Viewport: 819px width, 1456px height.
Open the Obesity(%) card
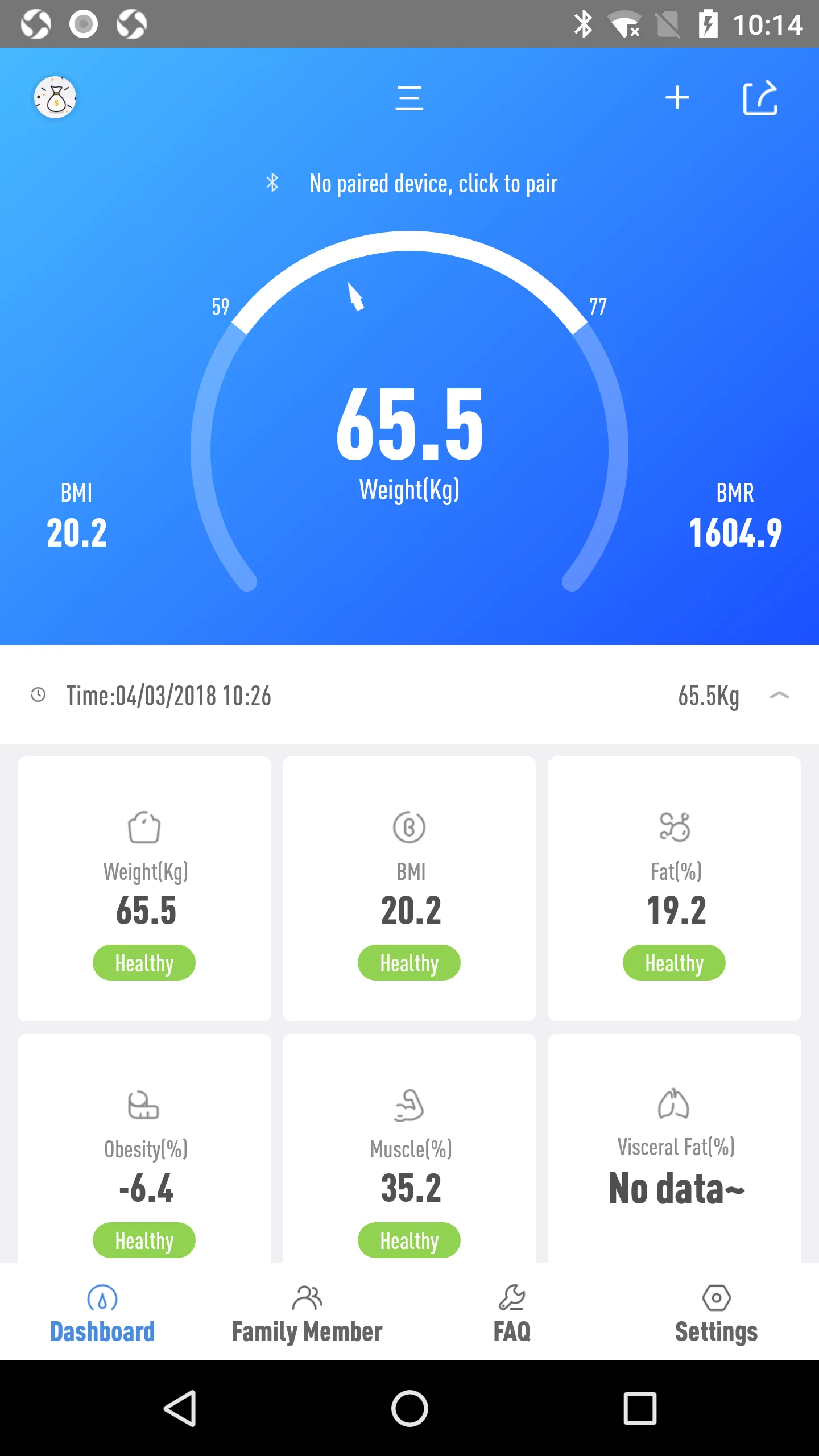[144, 1155]
